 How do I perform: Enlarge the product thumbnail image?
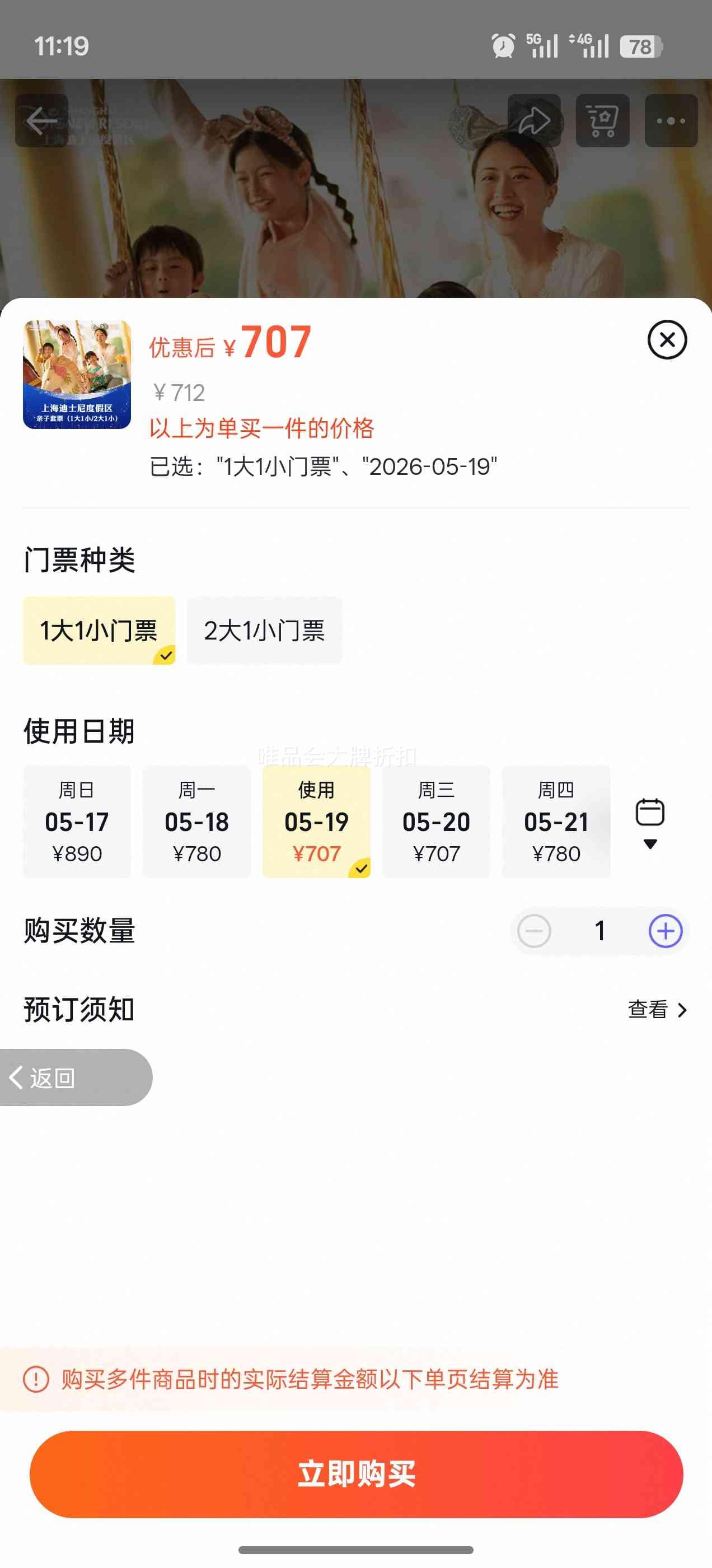click(77, 374)
